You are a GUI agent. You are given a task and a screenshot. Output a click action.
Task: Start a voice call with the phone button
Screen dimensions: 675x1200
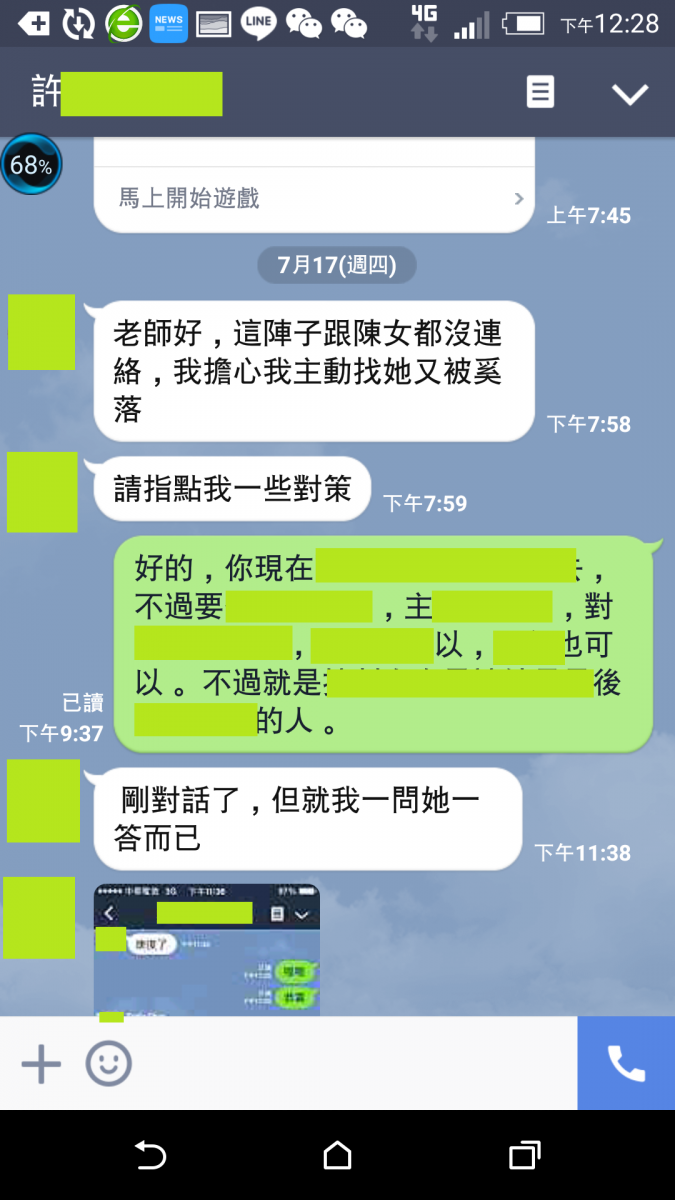626,1064
